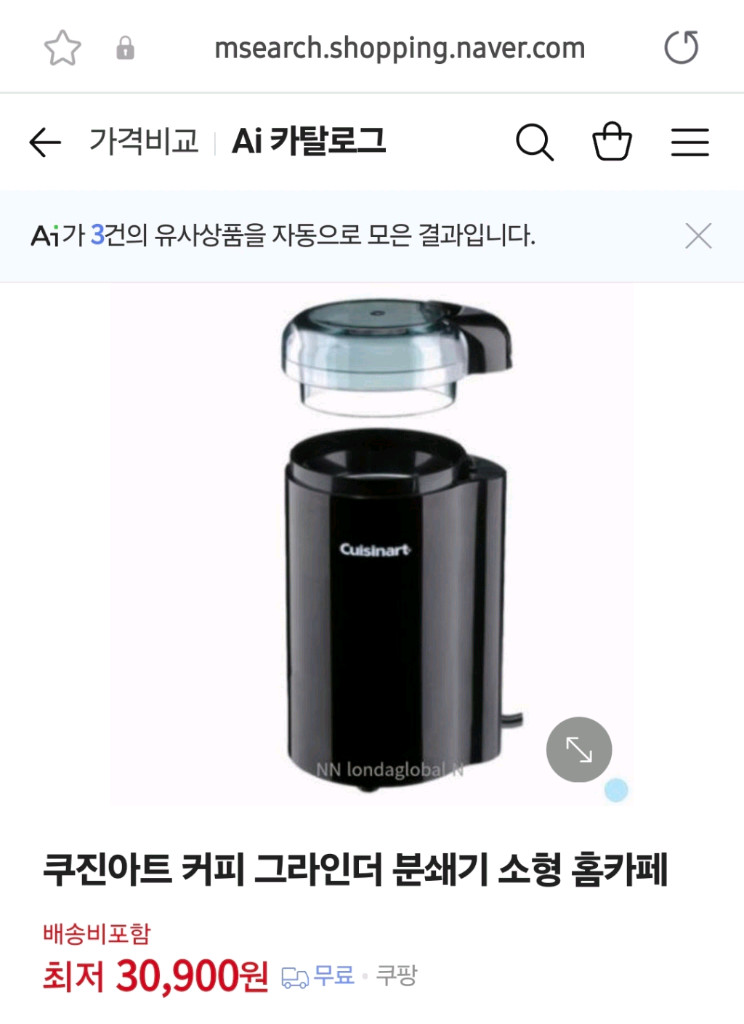The width and height of the screenshot is (744, 1024).
Task: Open the hamburger menu icon
Action: [690, 142]
